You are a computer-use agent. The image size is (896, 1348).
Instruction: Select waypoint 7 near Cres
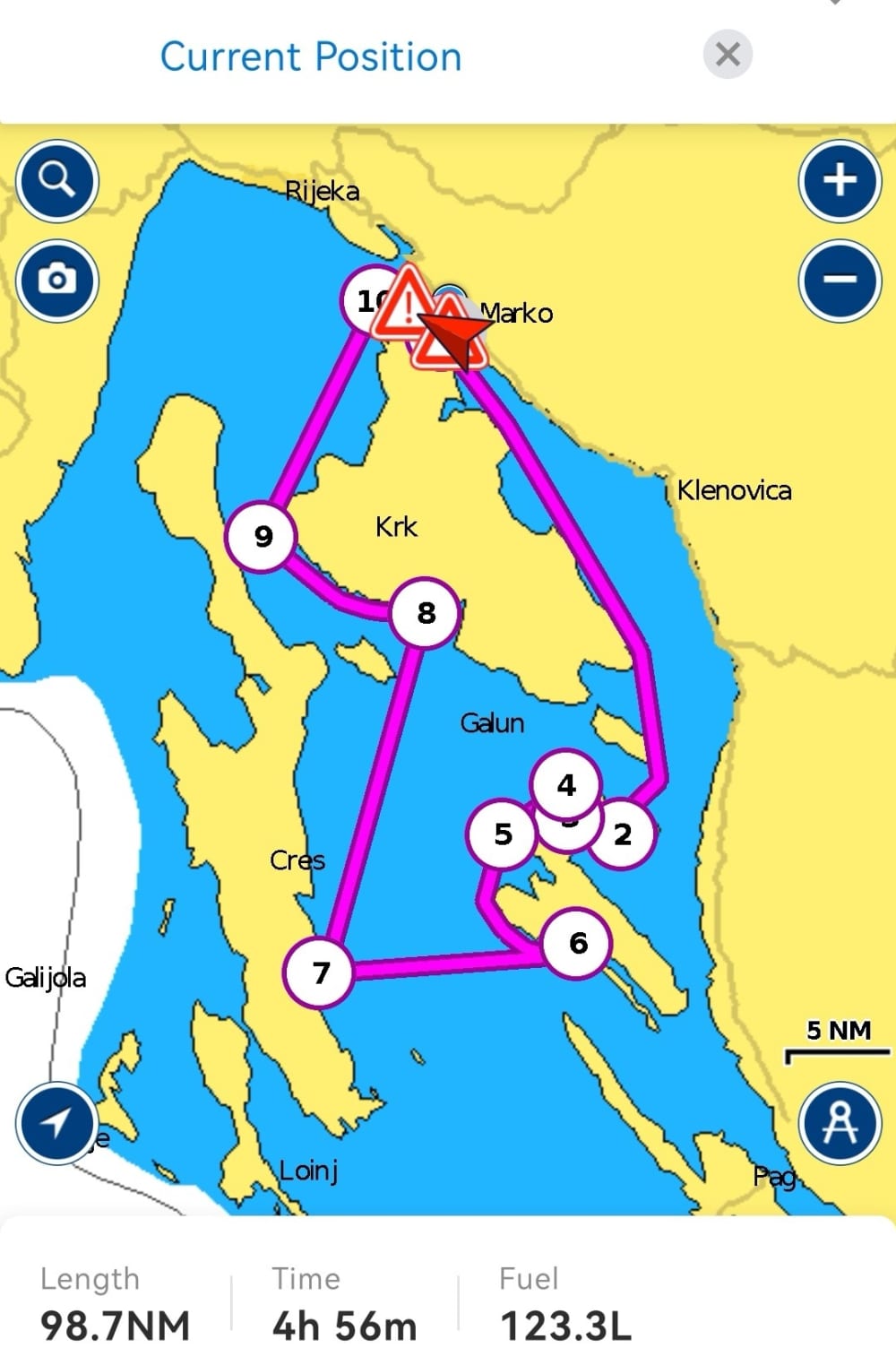tap(318, 971)
